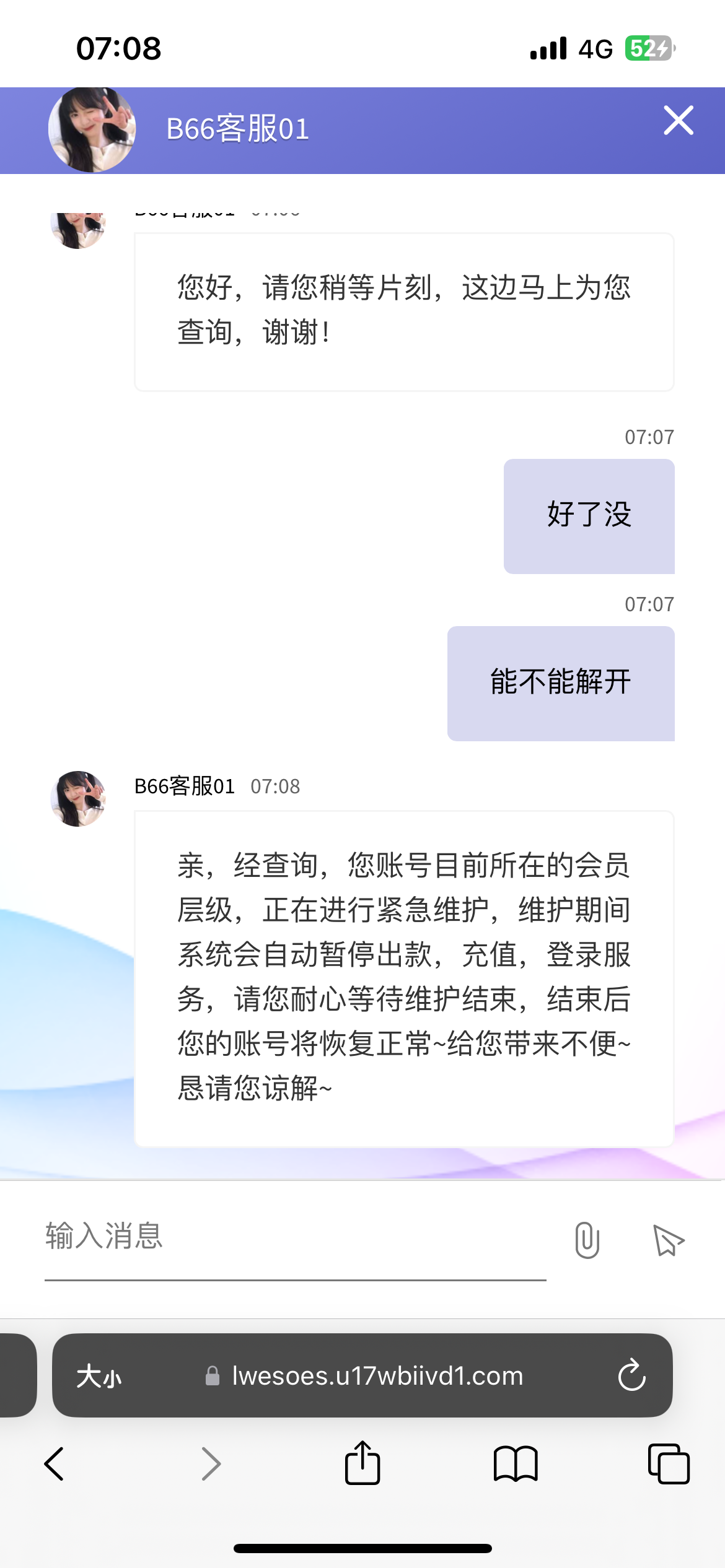Share this page from Safari toolbar
The height and width of the screenshot is (1568, 725).
(x=362, y=1463)
